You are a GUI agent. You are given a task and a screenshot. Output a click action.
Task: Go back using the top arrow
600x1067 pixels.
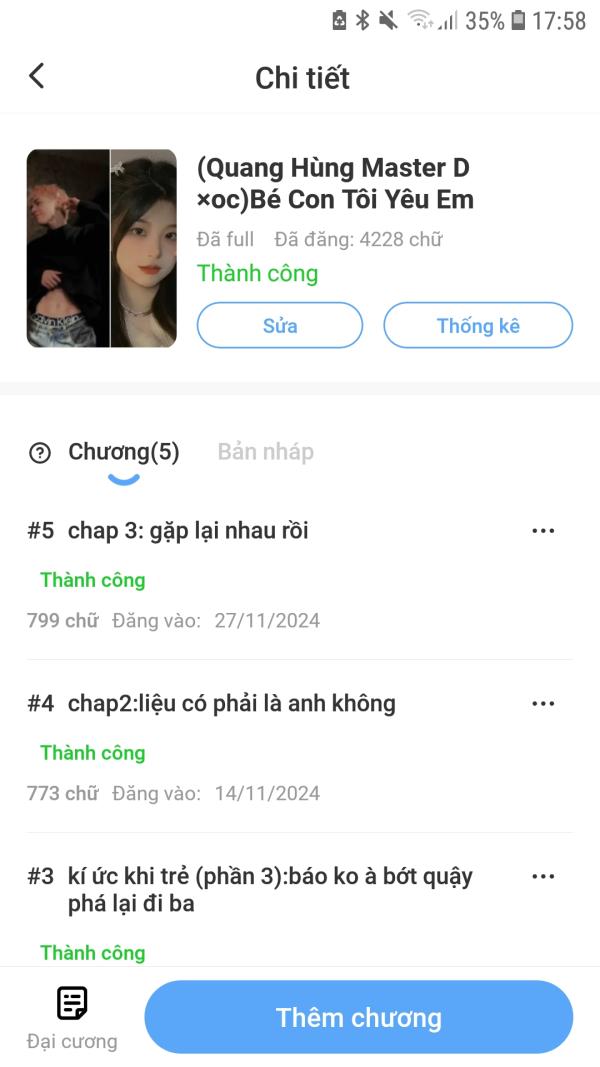click(37, 76)
